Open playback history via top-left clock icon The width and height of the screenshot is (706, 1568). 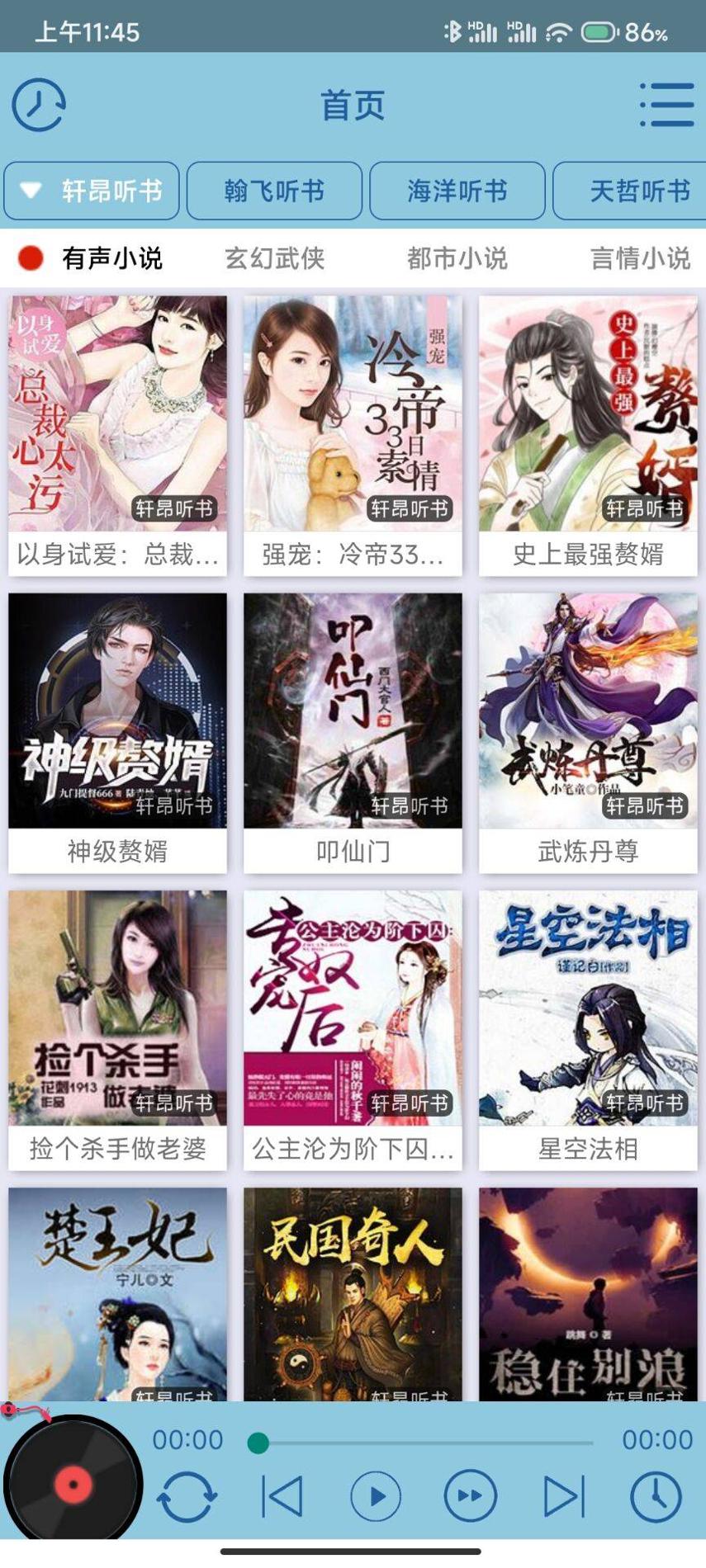tap(36, 106)
